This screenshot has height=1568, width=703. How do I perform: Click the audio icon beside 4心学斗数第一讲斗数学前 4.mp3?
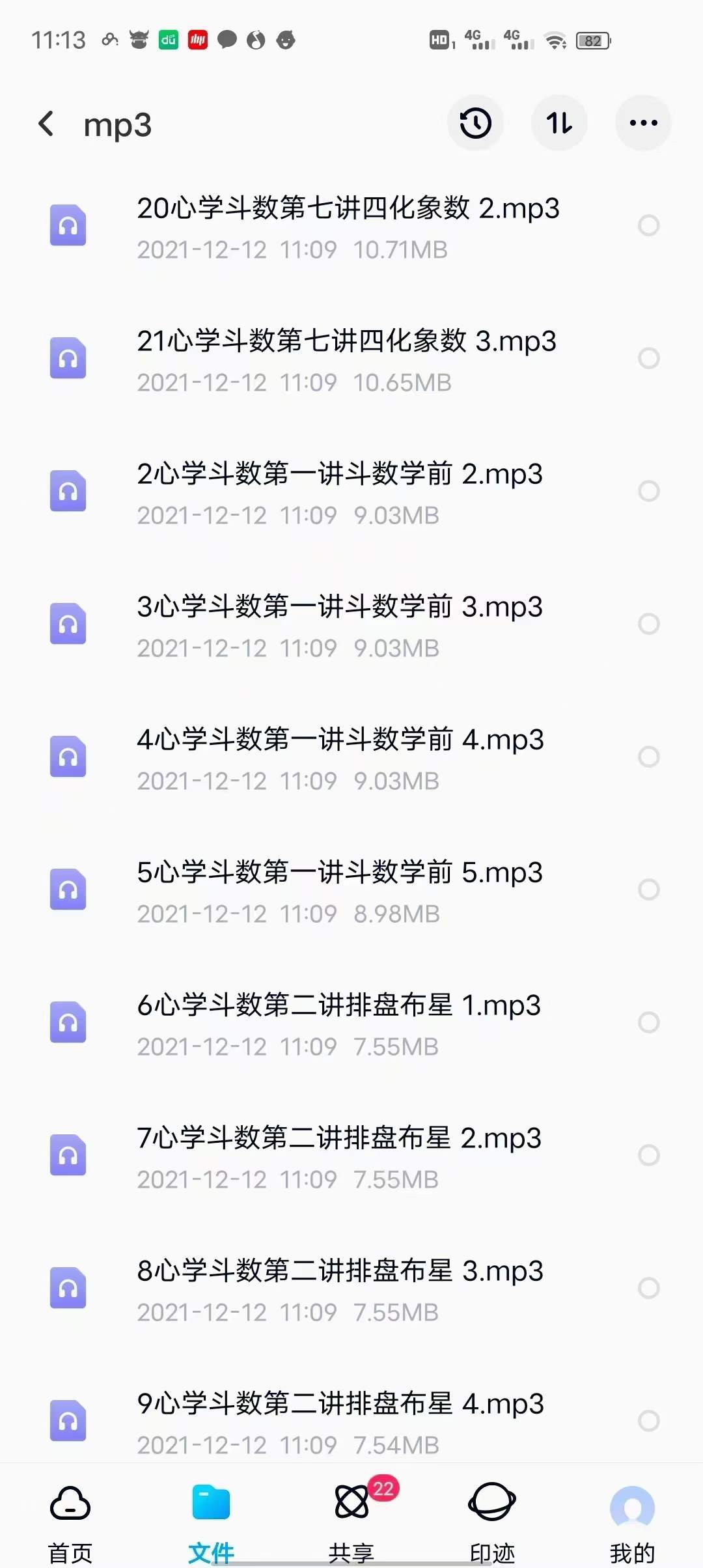click(x=67, y=757)
